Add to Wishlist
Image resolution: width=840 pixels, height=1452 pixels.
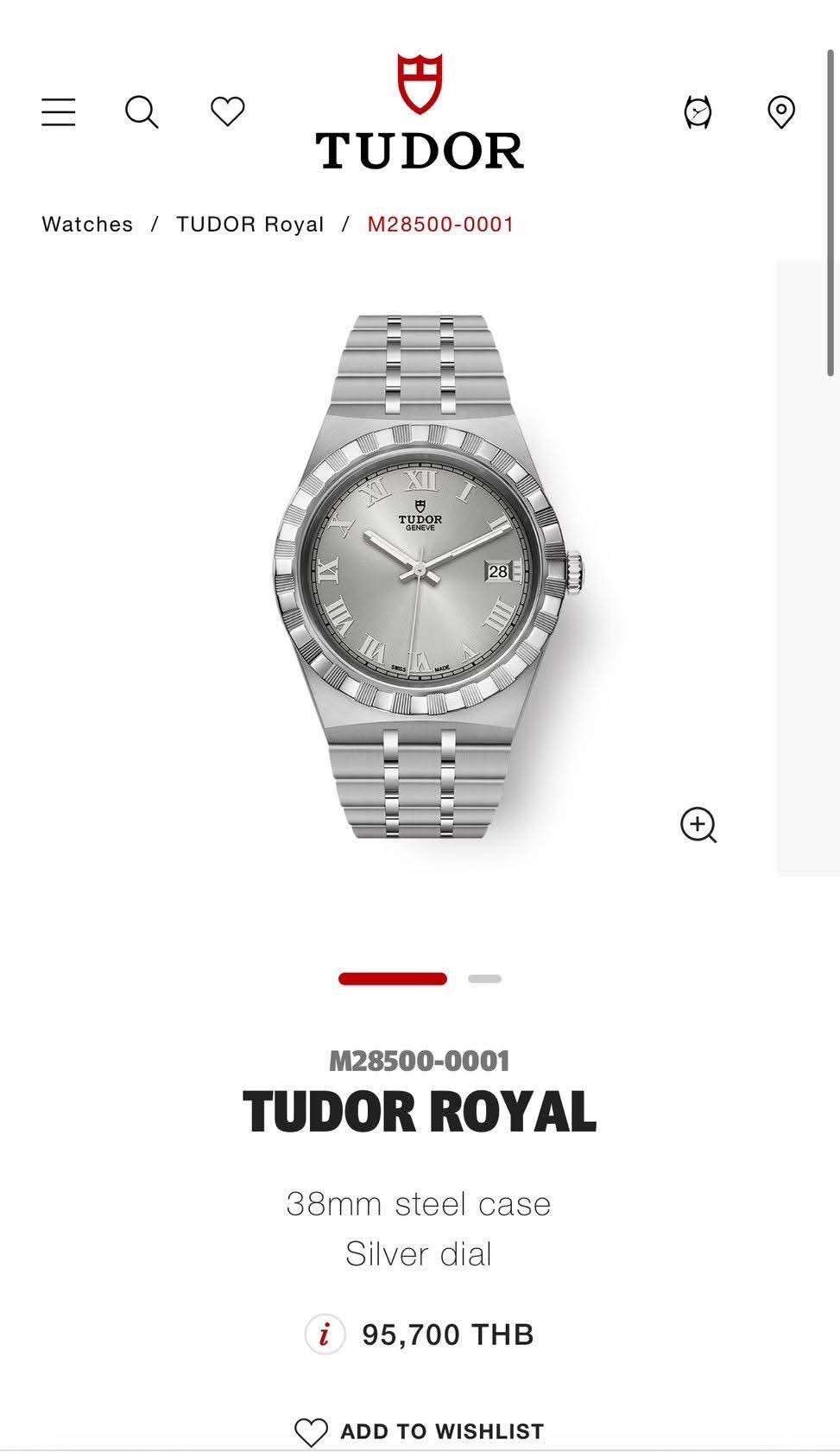click(420, 1431)
